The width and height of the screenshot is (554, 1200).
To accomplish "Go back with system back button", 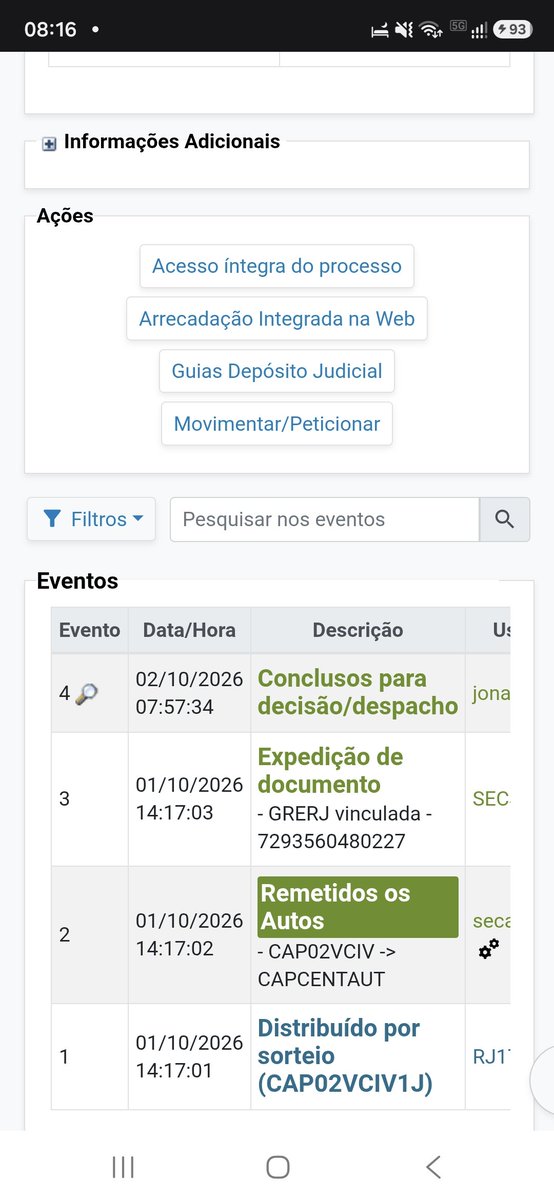I will click(433, 1166).
